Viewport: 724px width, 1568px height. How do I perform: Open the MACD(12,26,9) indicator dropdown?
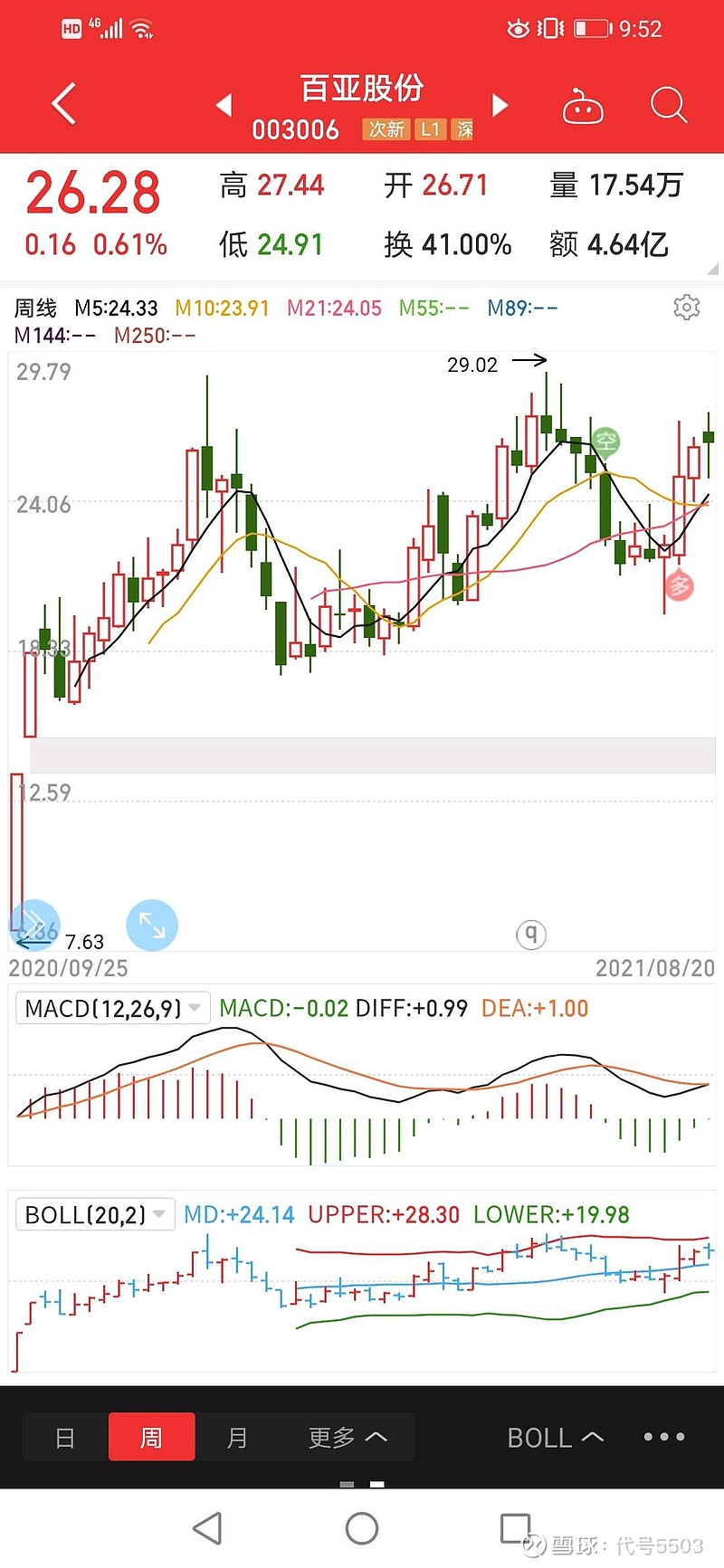coord(112,1008)
